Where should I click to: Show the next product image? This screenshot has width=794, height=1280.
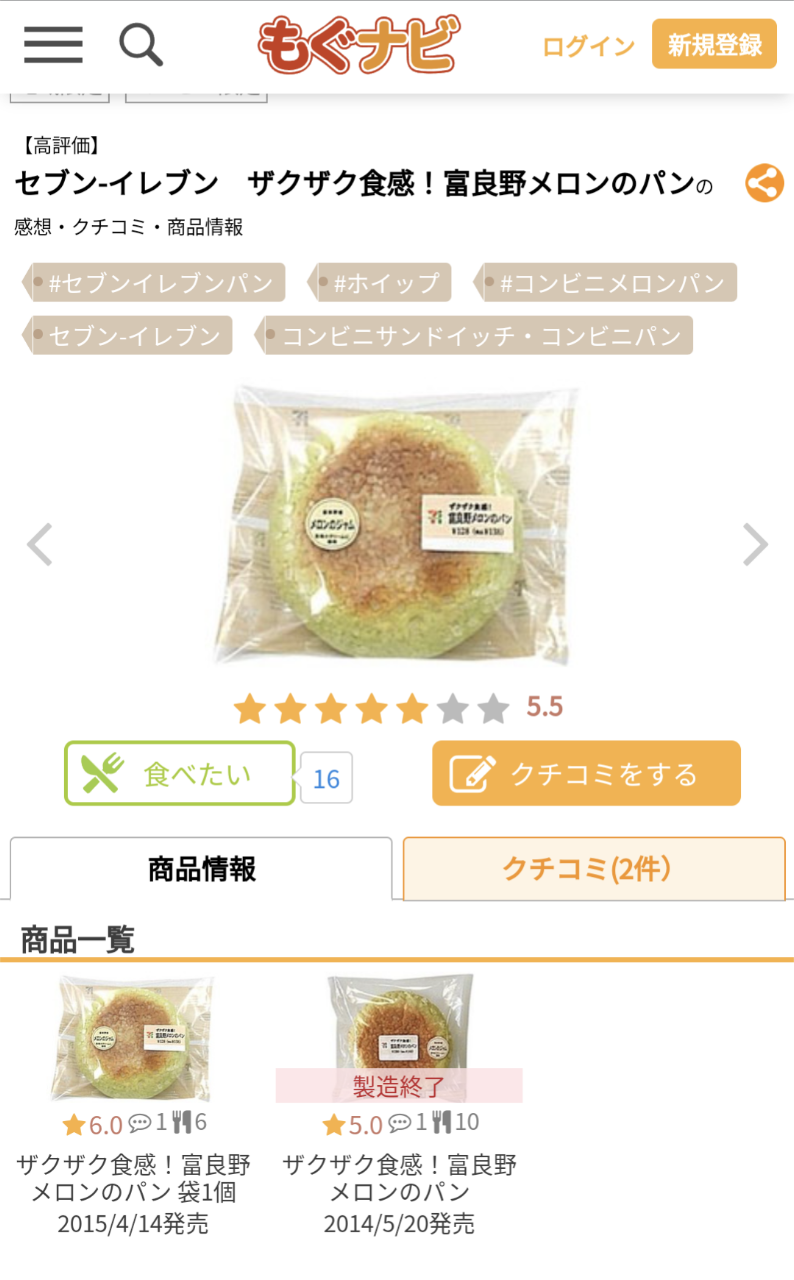pyautogui.click(x=754, y=545)
